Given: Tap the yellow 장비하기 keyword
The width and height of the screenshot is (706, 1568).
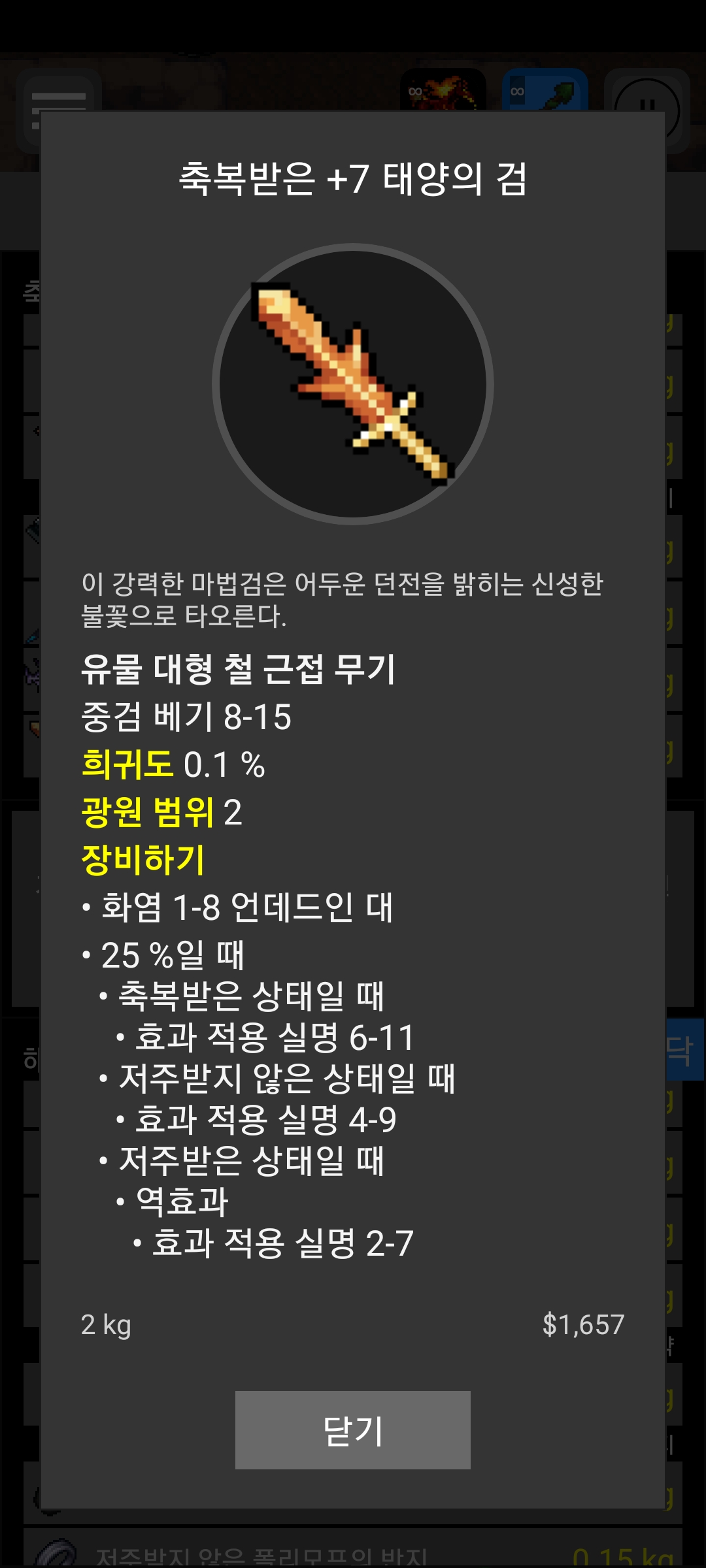Looking at the screenshot, I should pyautogui.click(x=143, y=860).
